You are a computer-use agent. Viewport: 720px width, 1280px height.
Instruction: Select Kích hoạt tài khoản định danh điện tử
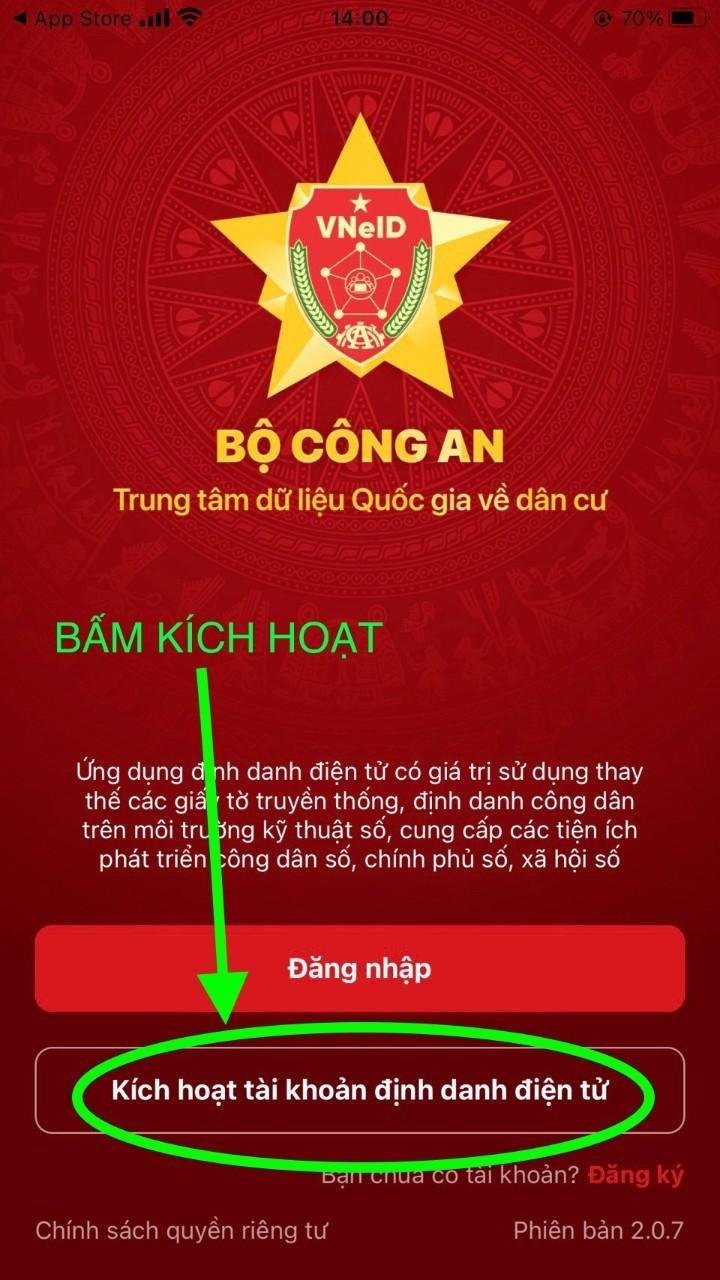pos(359,1089)
